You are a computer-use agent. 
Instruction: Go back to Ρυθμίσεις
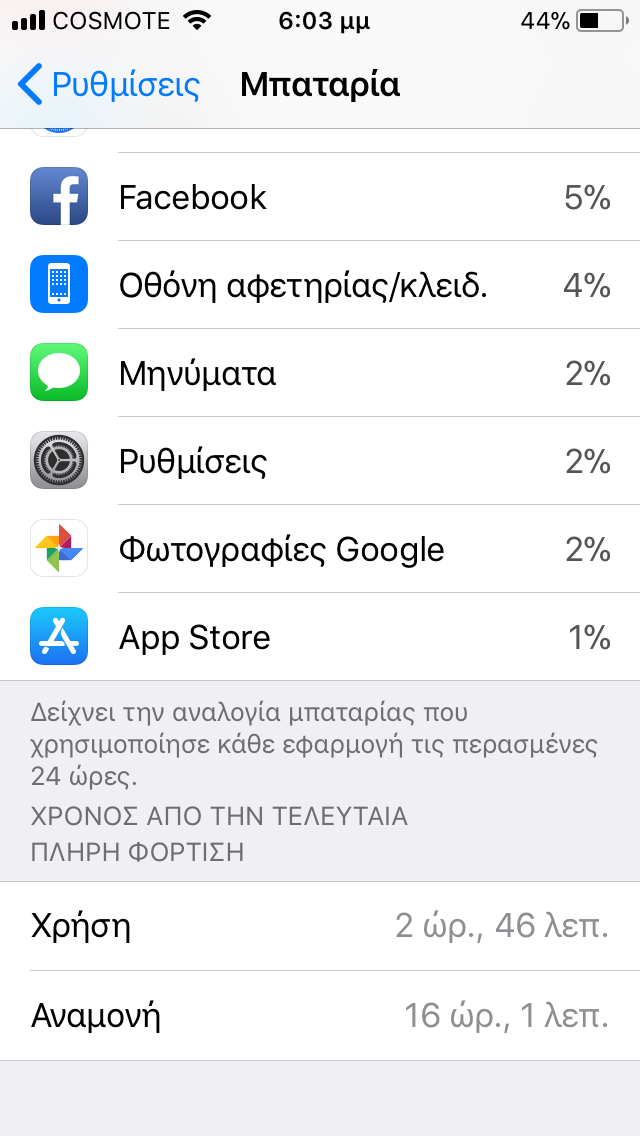click(x=109, y=85)
